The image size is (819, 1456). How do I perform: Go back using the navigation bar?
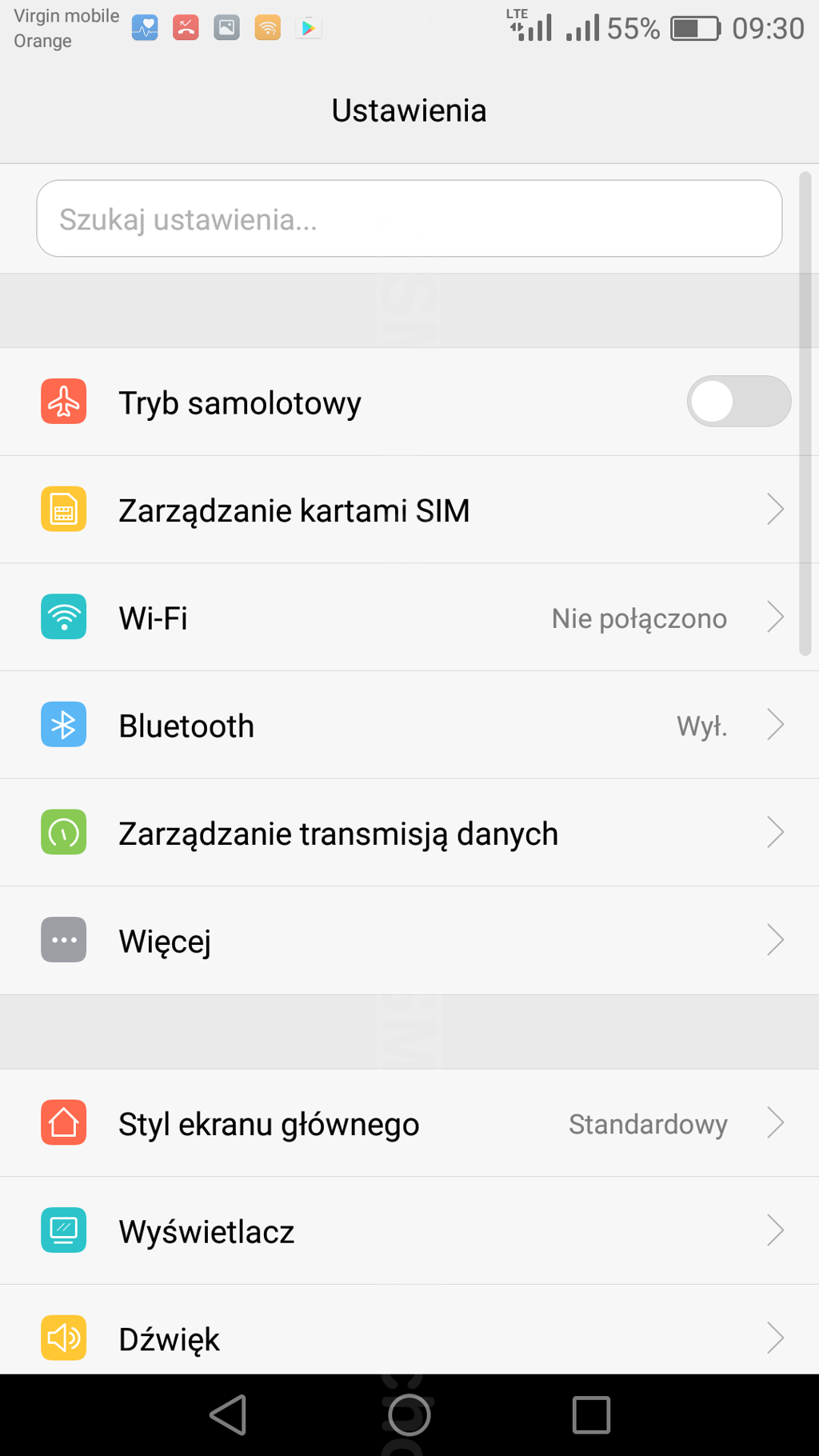pos(228,1415)
